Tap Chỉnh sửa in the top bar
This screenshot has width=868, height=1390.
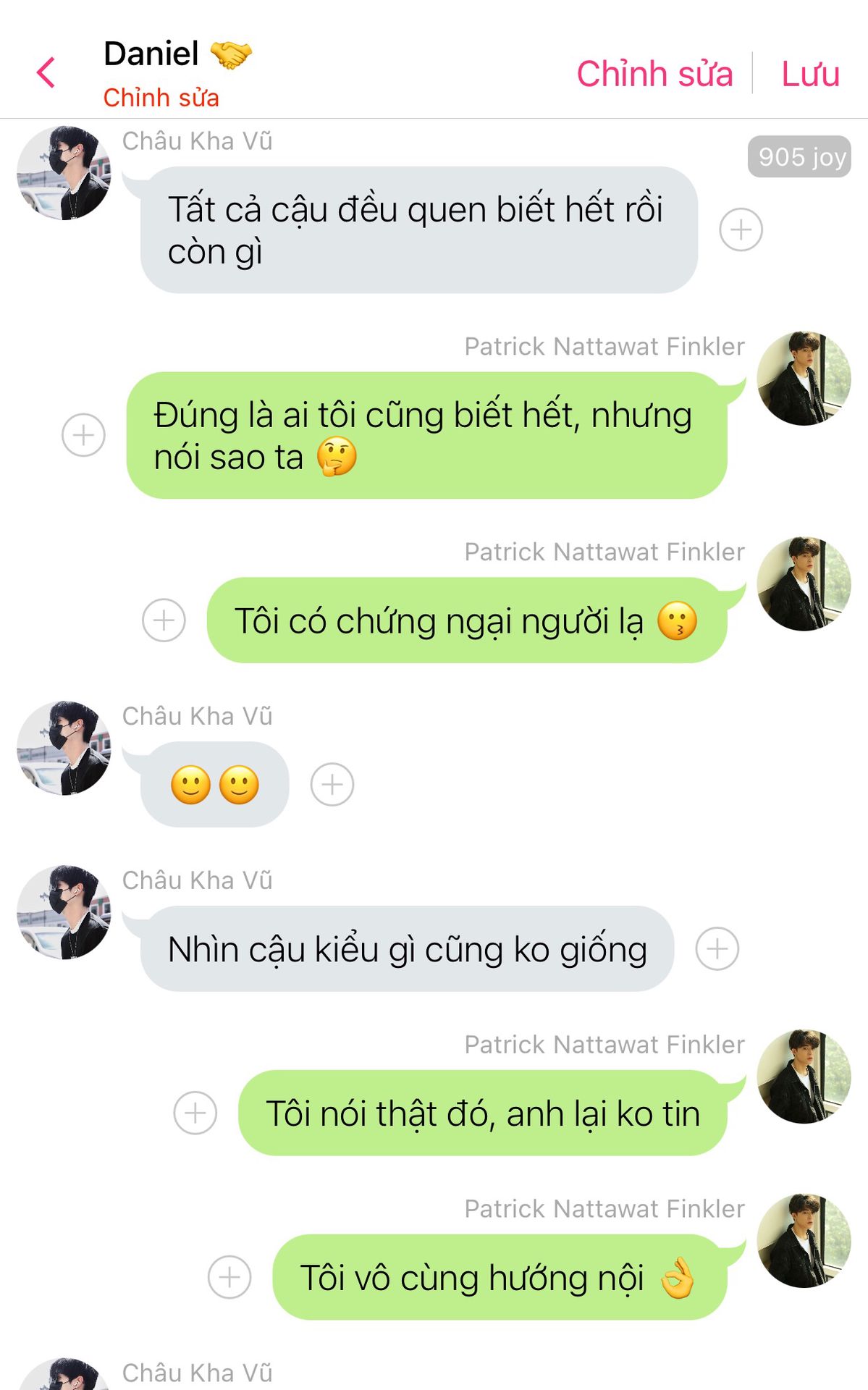654,74
